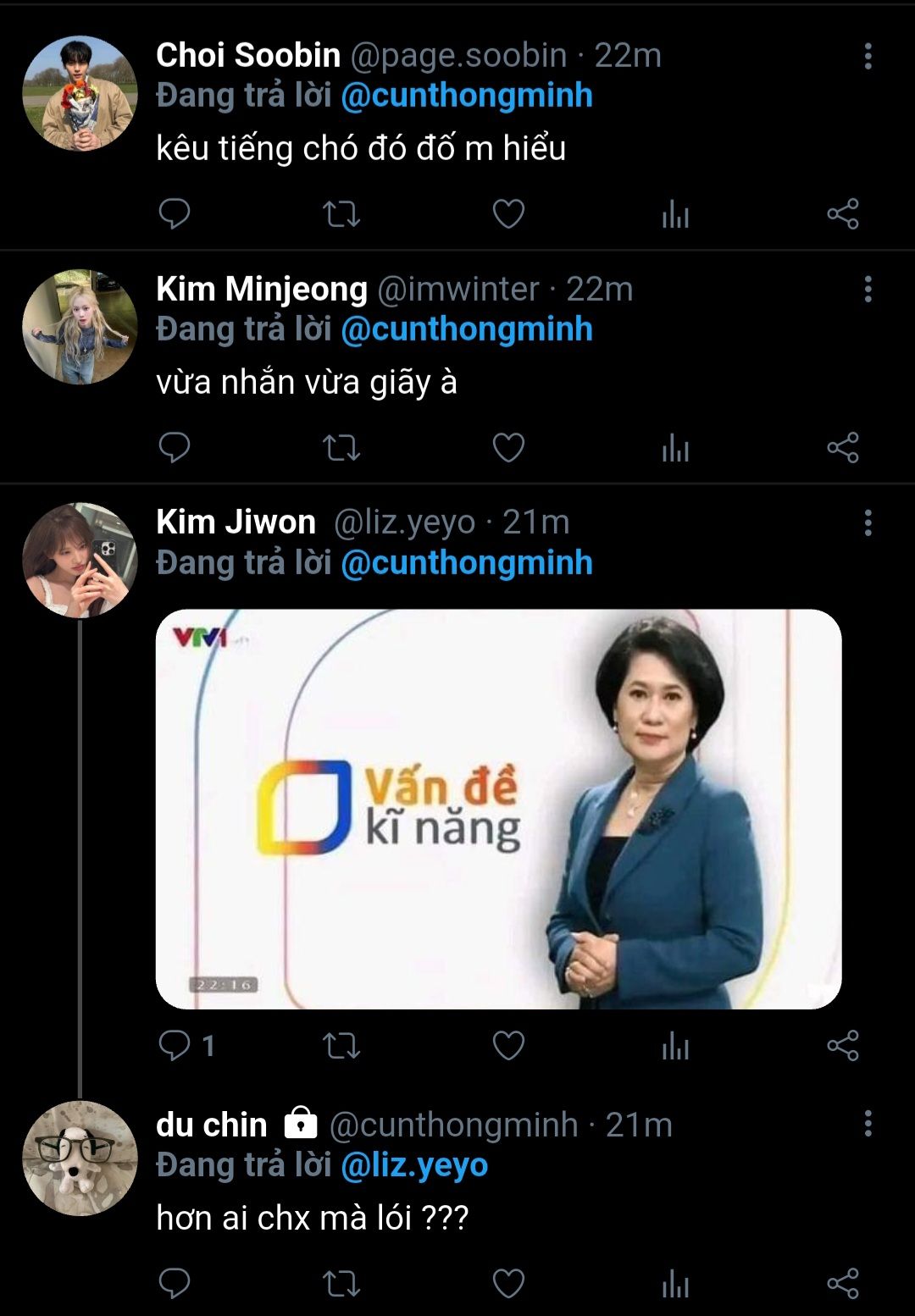Retweet Choi Soobin's reply
Image resolution: width=915 pixels, height=1316 pixels.
[x=341, y=214]
